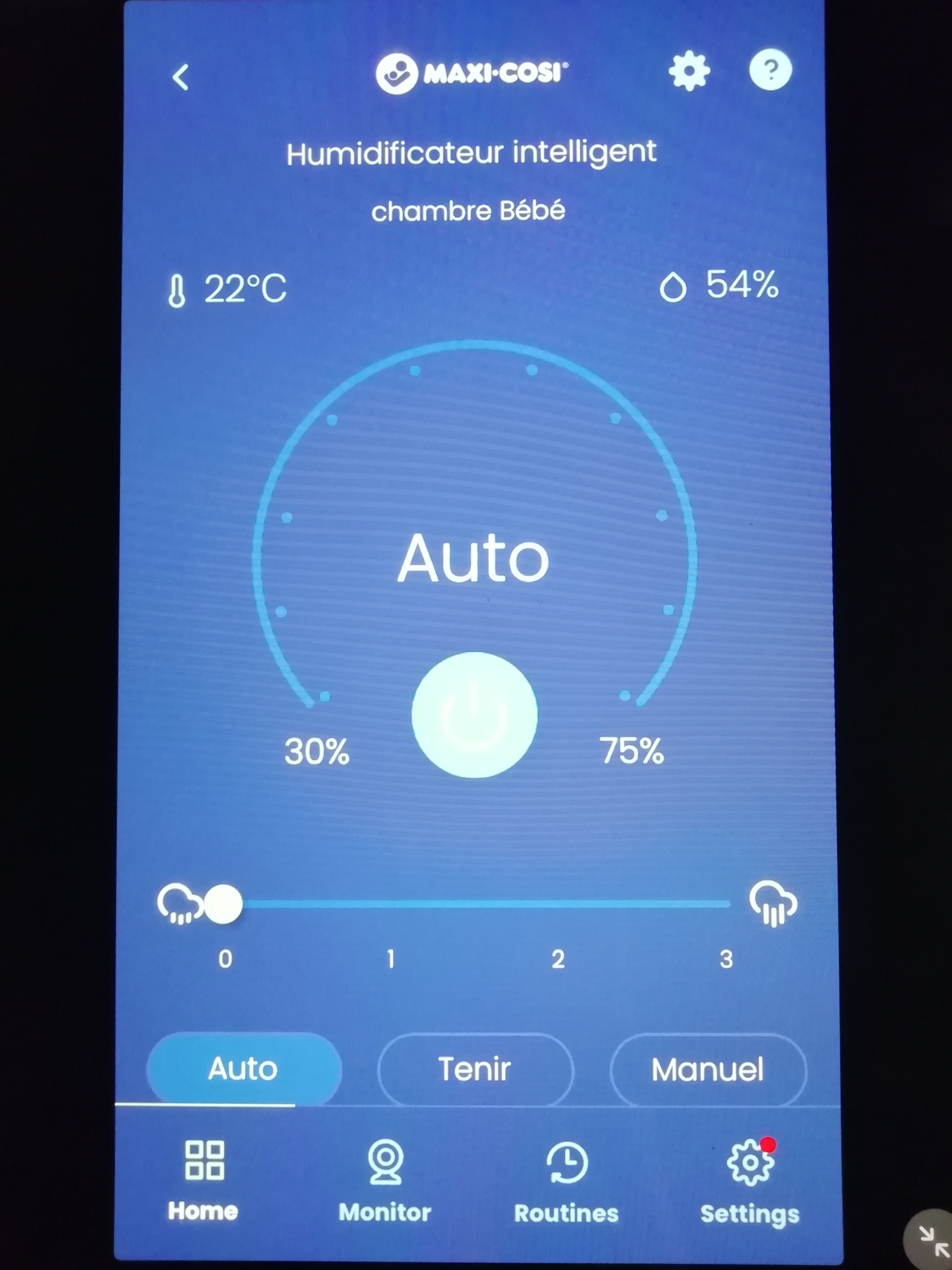Go back using the top-left arrow
The width and height of the screenshot is (952, 1270).
tap(181, 77)
